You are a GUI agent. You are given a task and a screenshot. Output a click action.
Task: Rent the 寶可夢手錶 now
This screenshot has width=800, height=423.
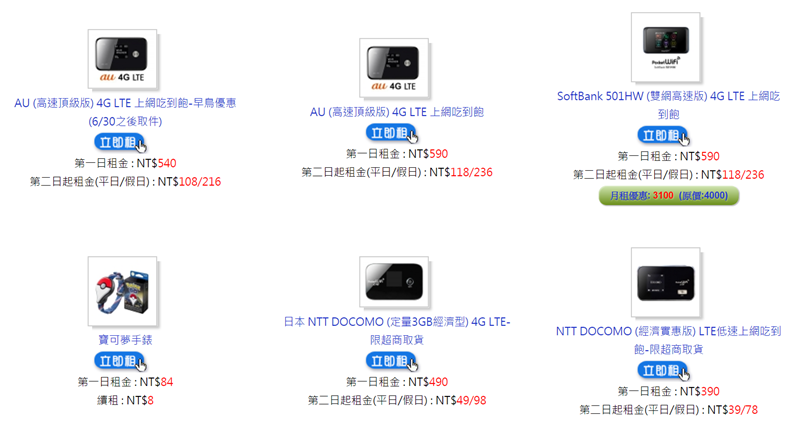click(x=119, y=361)
